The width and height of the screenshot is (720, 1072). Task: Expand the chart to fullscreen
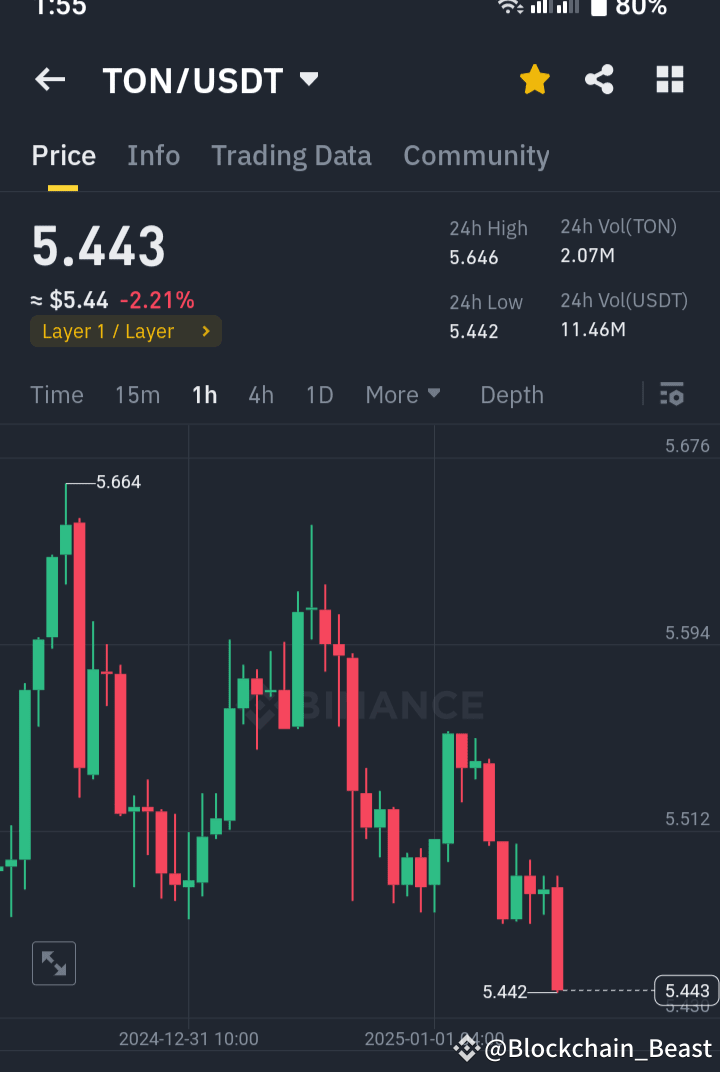tap(53, 963)
